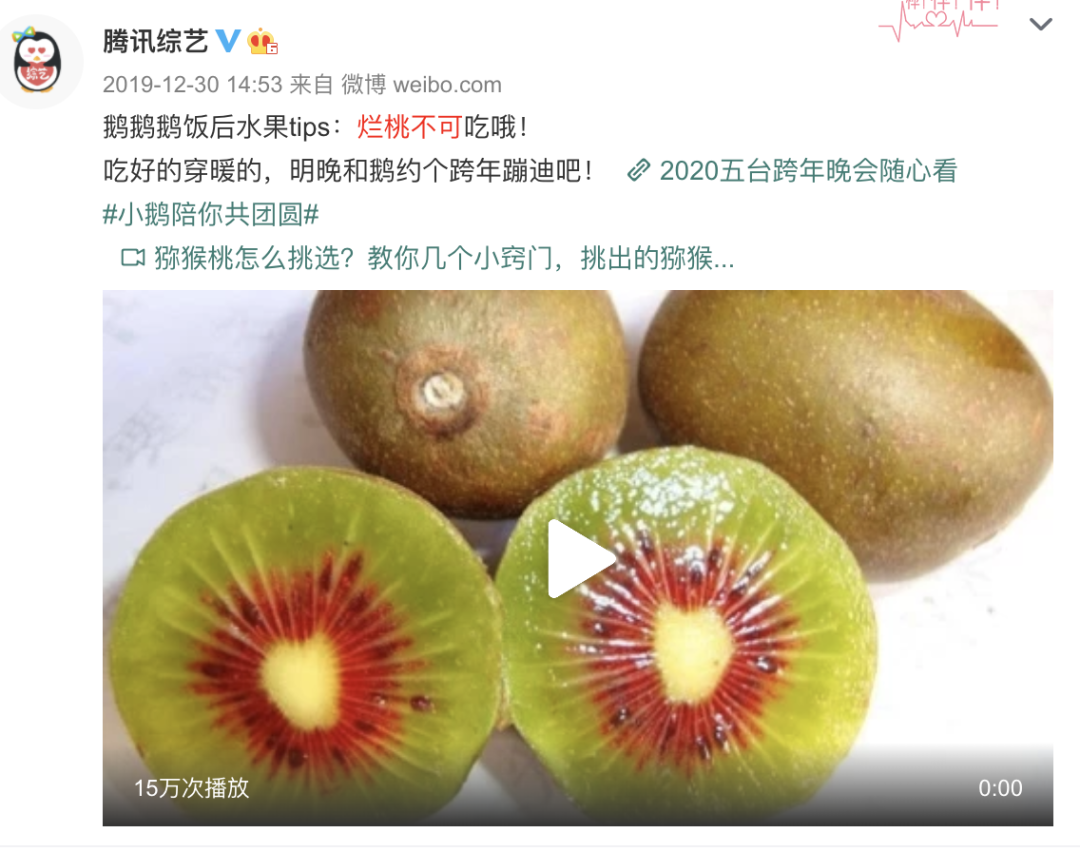
Task: Open the 猕猴桃怎么挑选 video link
Action: pyautogui.click(x=443, y=259)
